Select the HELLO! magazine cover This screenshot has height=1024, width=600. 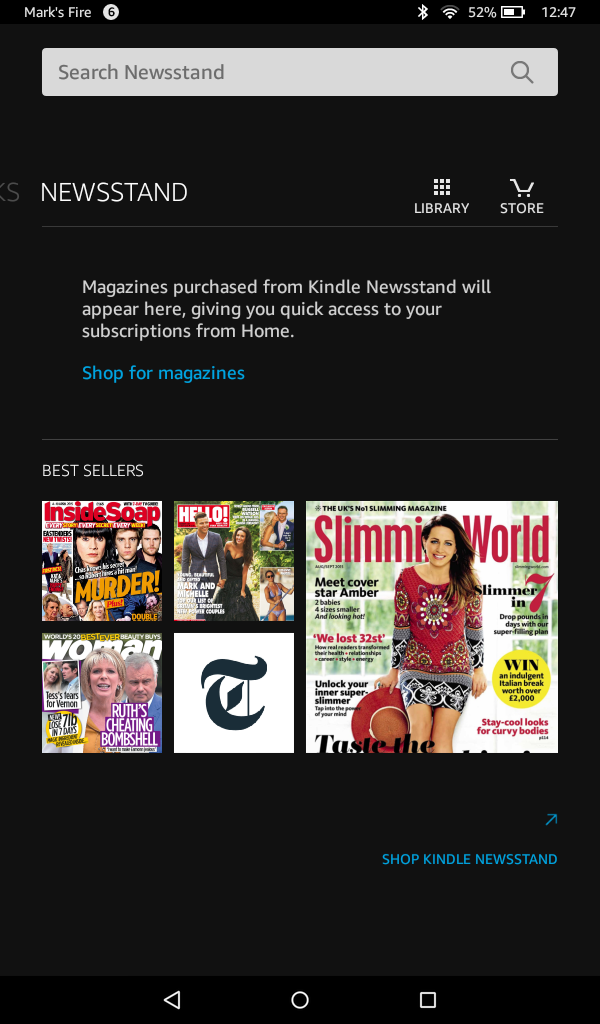pyautogui.click(x=234, y=561)
